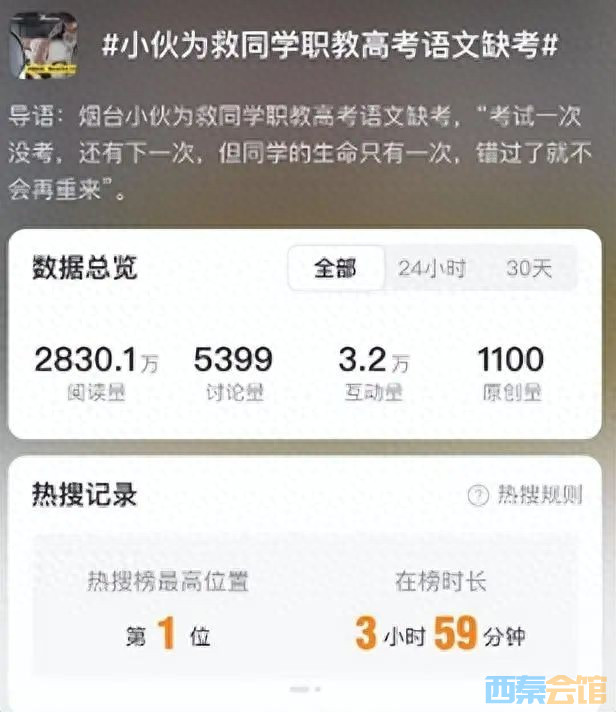616x712 pixels.
Task: Open the 热搜规则 help link
Action: pyautogui.click(x=527, y=495)
